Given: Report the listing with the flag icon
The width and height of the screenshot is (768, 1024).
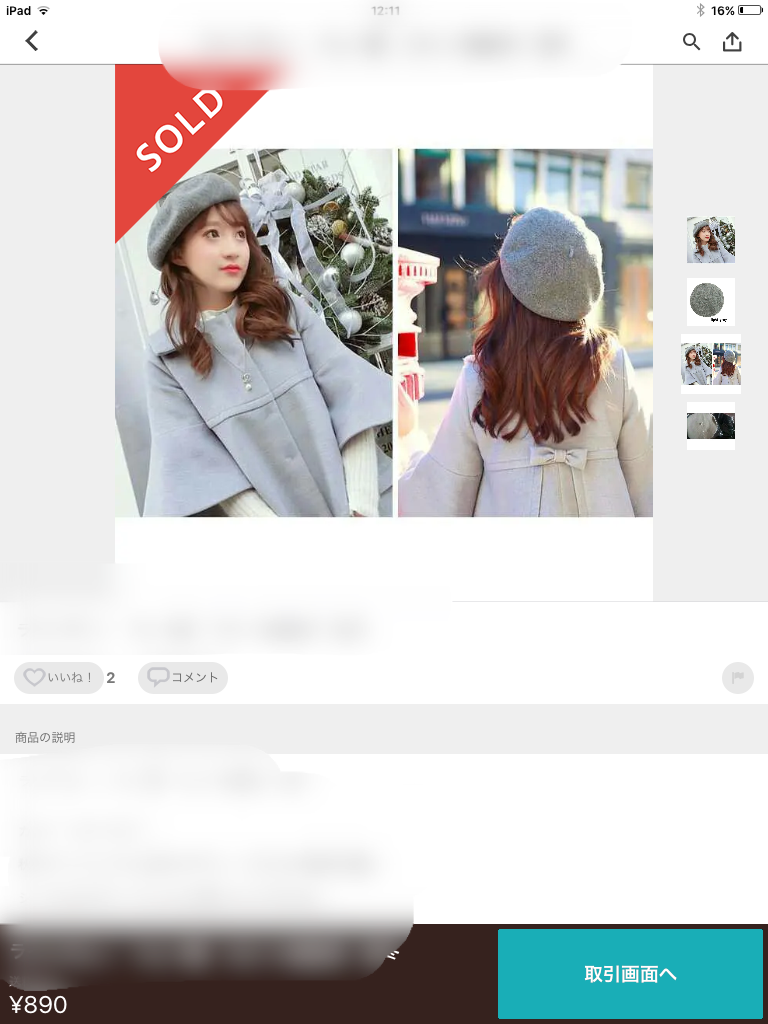Looking at the screenshot, I should coord(737,678).
